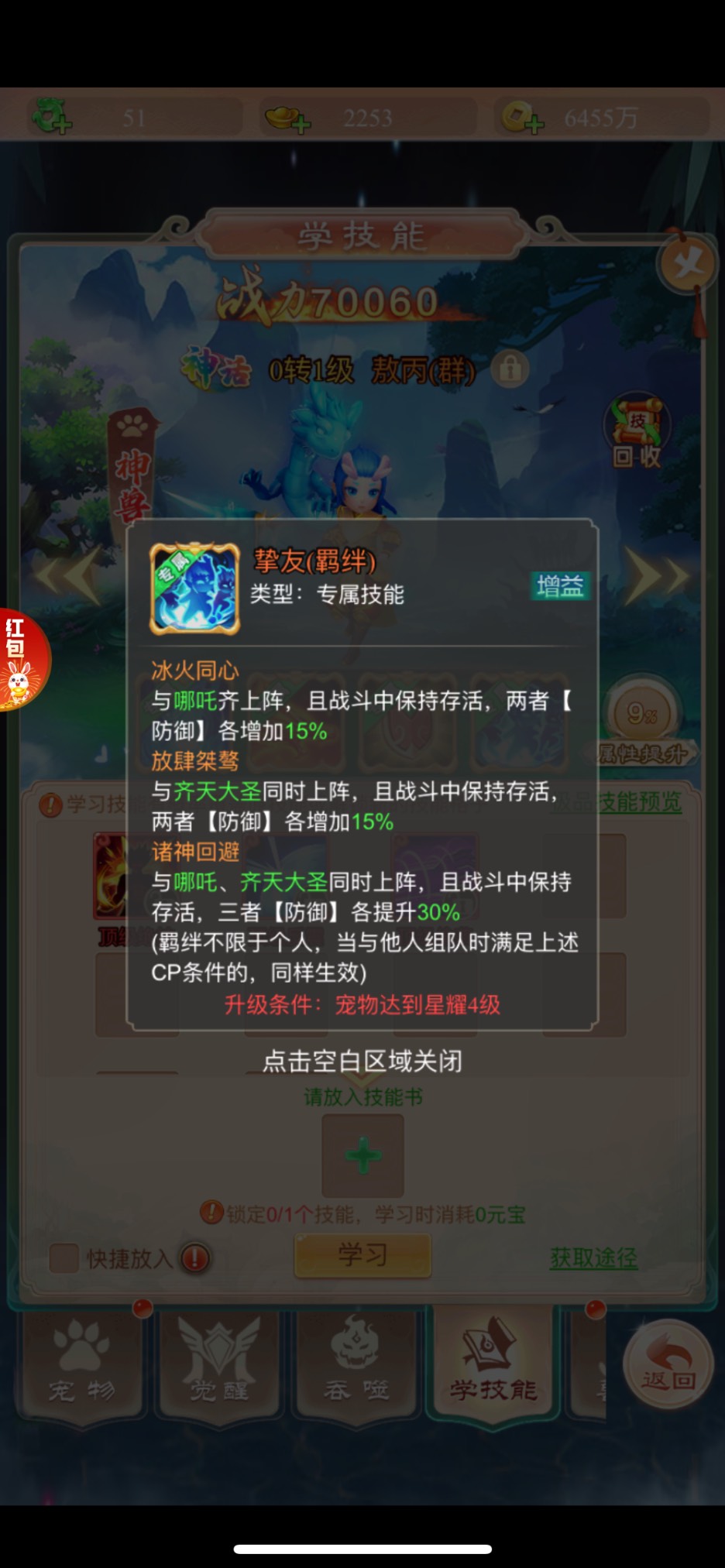
Task: Select the 学技能 tab
Action: (493, 1364)
